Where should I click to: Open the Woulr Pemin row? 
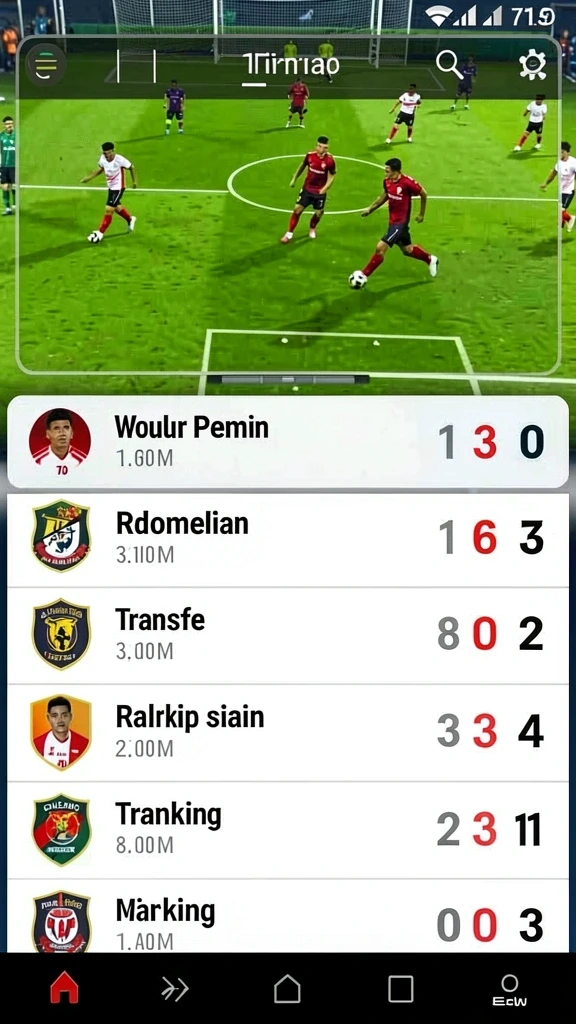tap(287, 442)
